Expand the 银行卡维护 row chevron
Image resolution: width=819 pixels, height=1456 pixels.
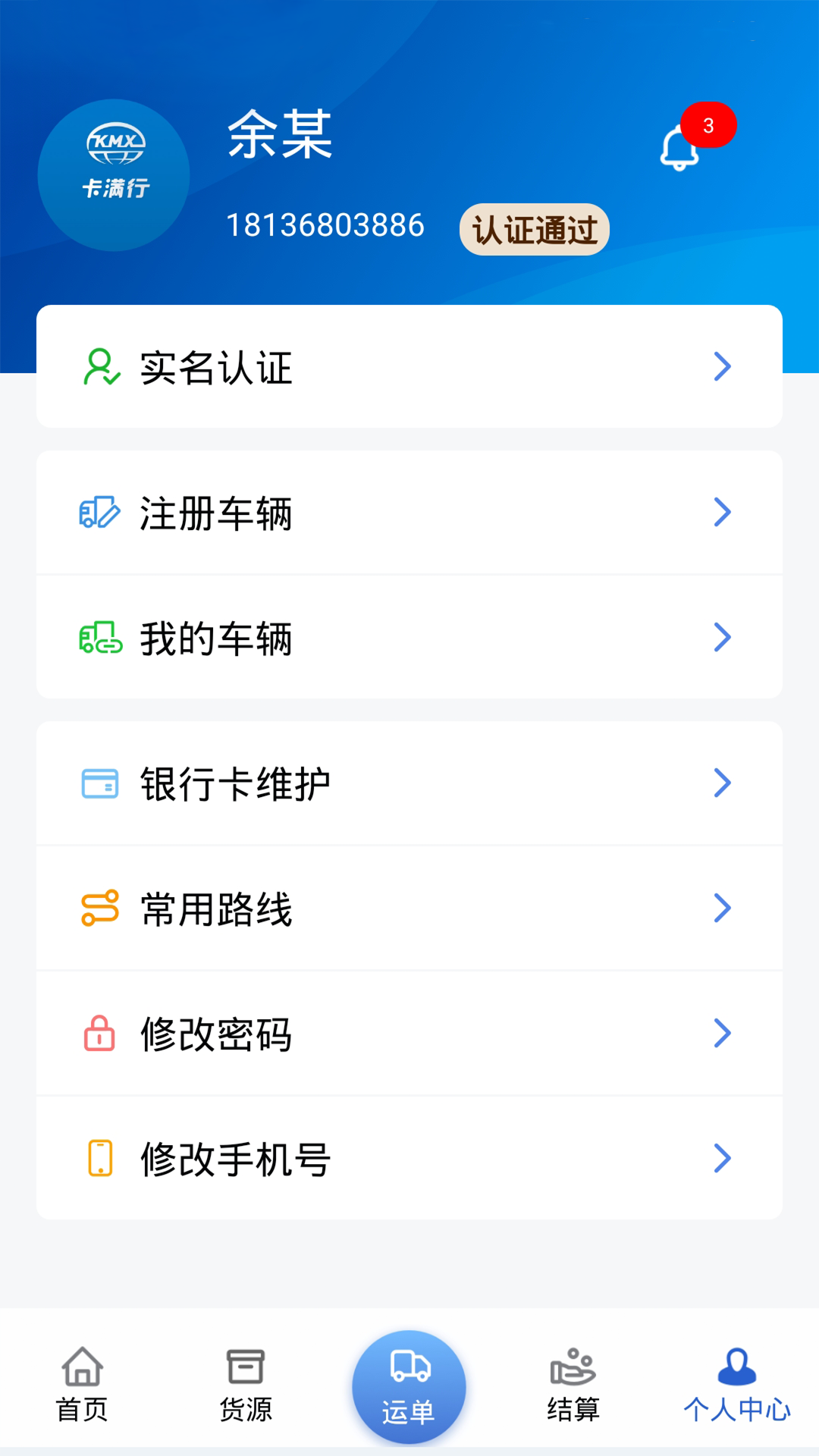pos(723,783)
